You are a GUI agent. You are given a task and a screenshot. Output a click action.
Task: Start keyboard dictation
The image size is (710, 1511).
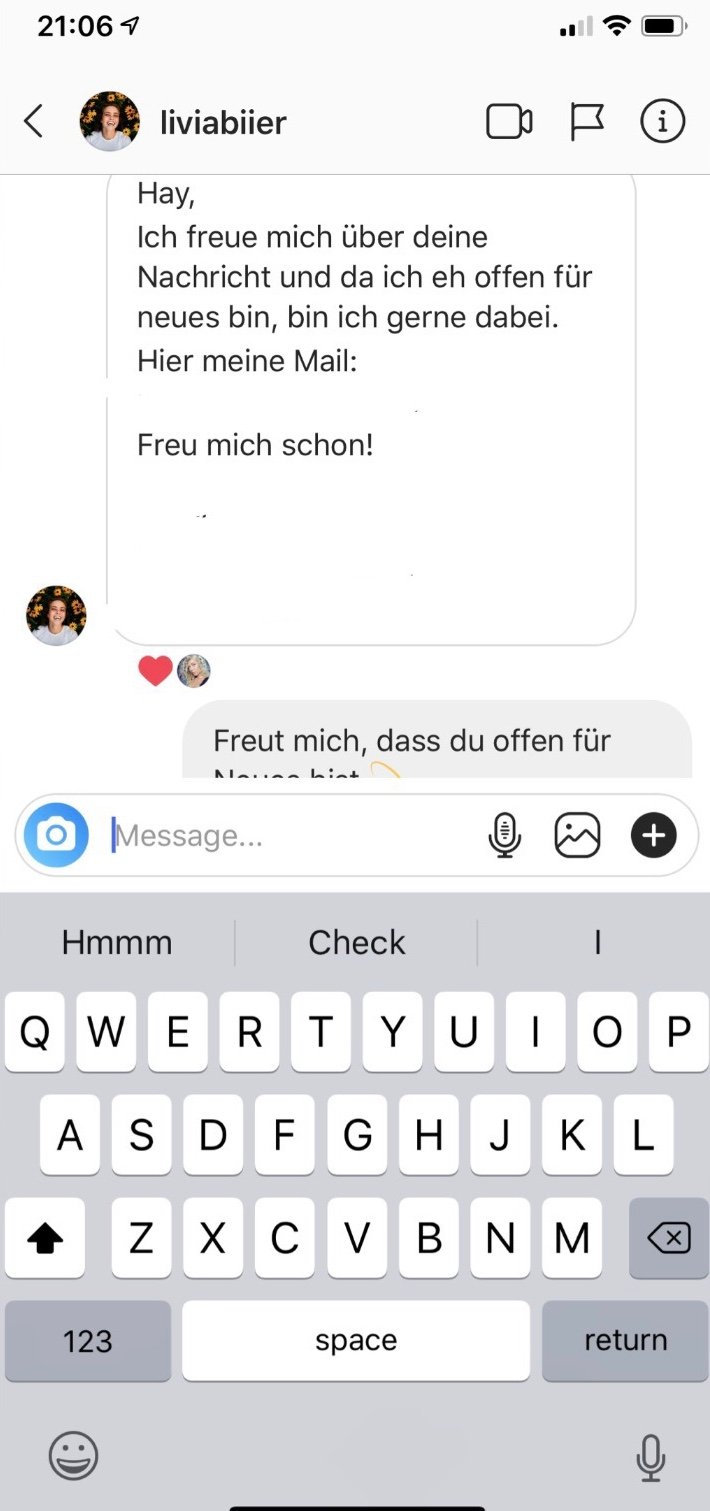[650, 1457]
